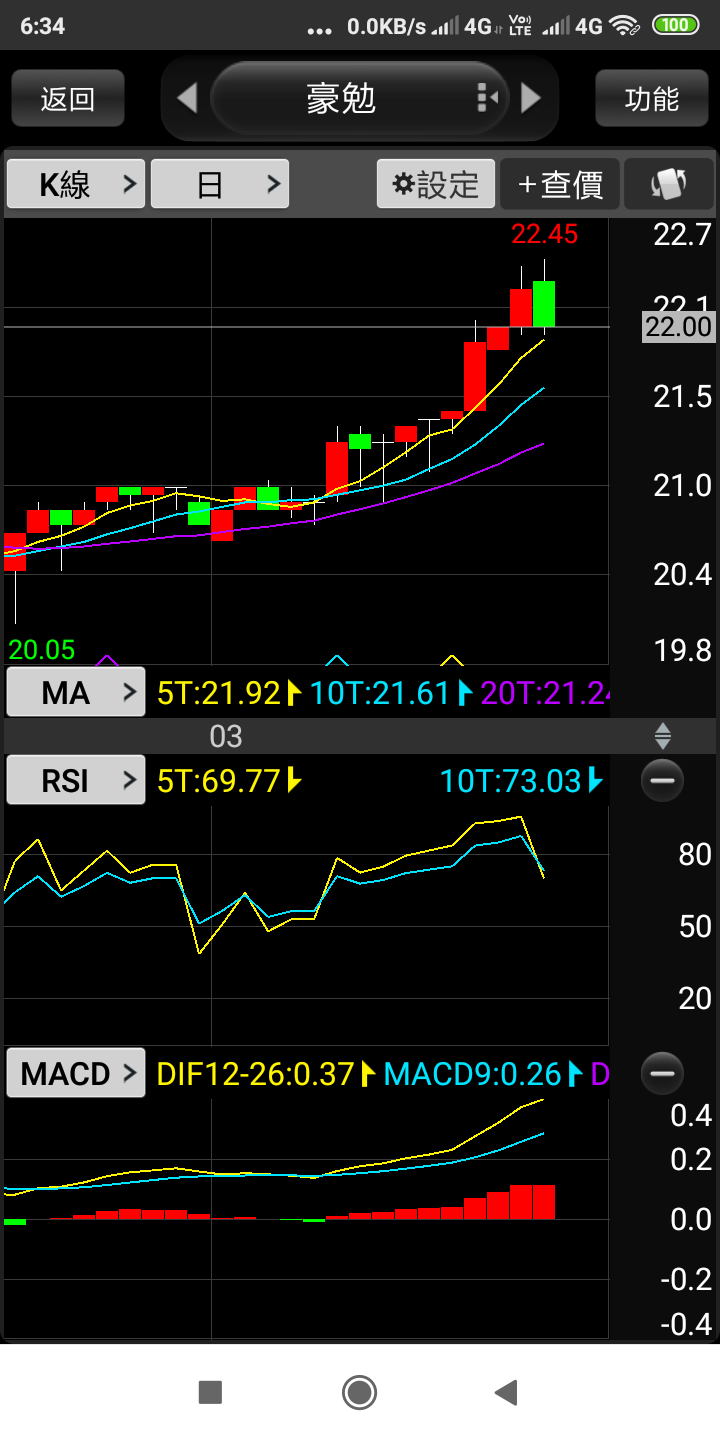Open 設定 chart settings
The image size is (720, 1440).
[x=436, y=184]
